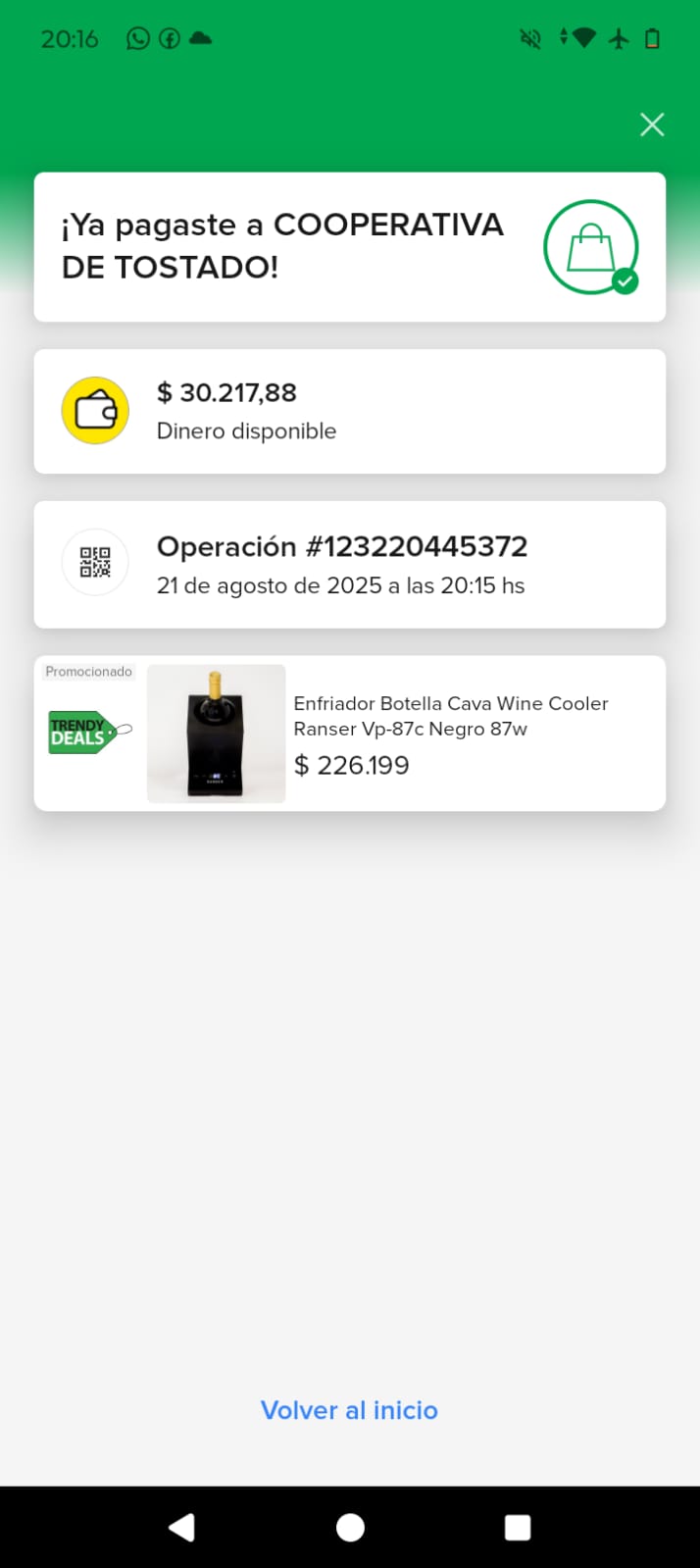Tap the Volver al inicio link
Image resolution: width=700 pixels, height=1568 pixels.
pos(349,1410)
